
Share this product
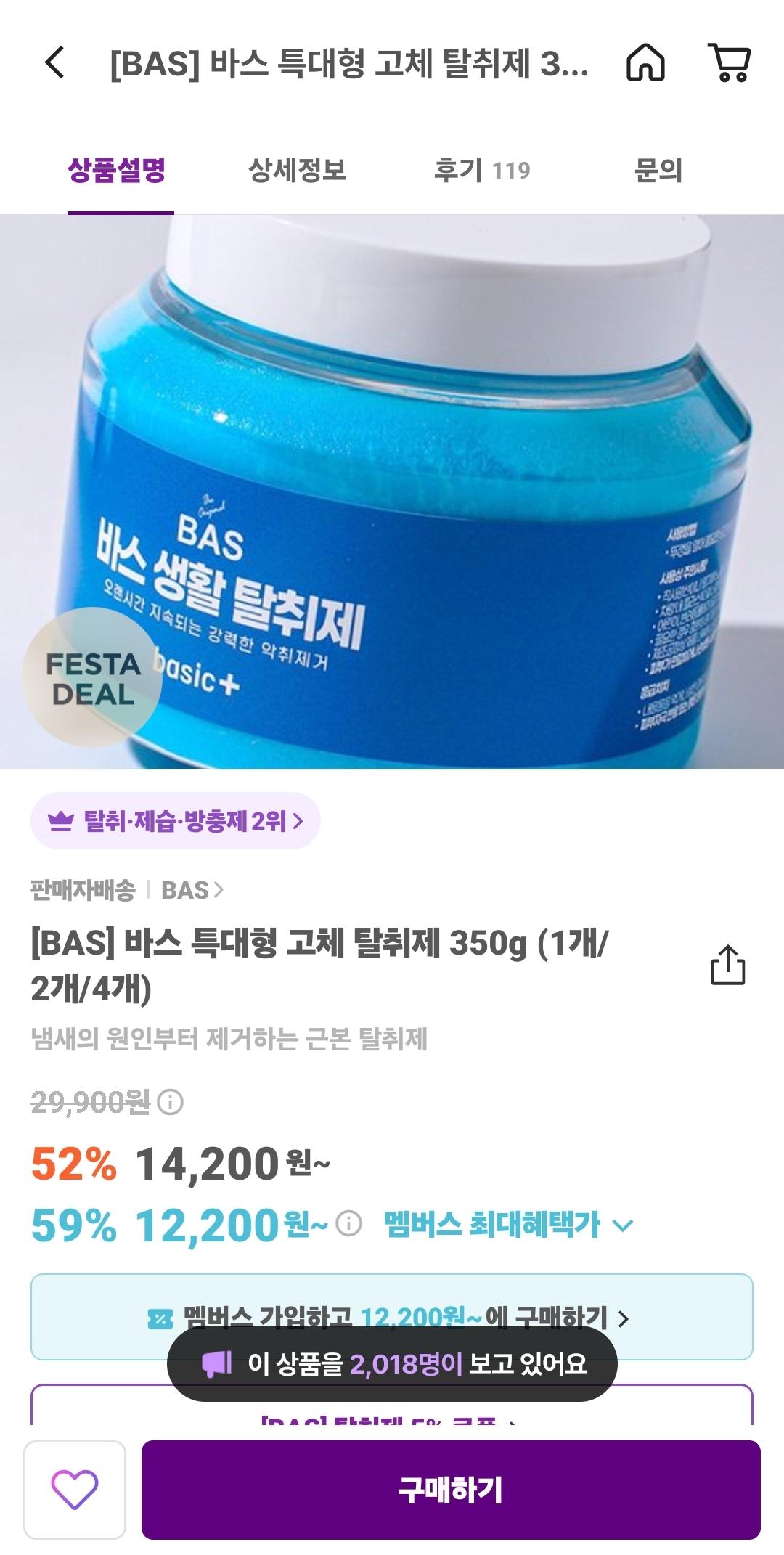point(727,966)
